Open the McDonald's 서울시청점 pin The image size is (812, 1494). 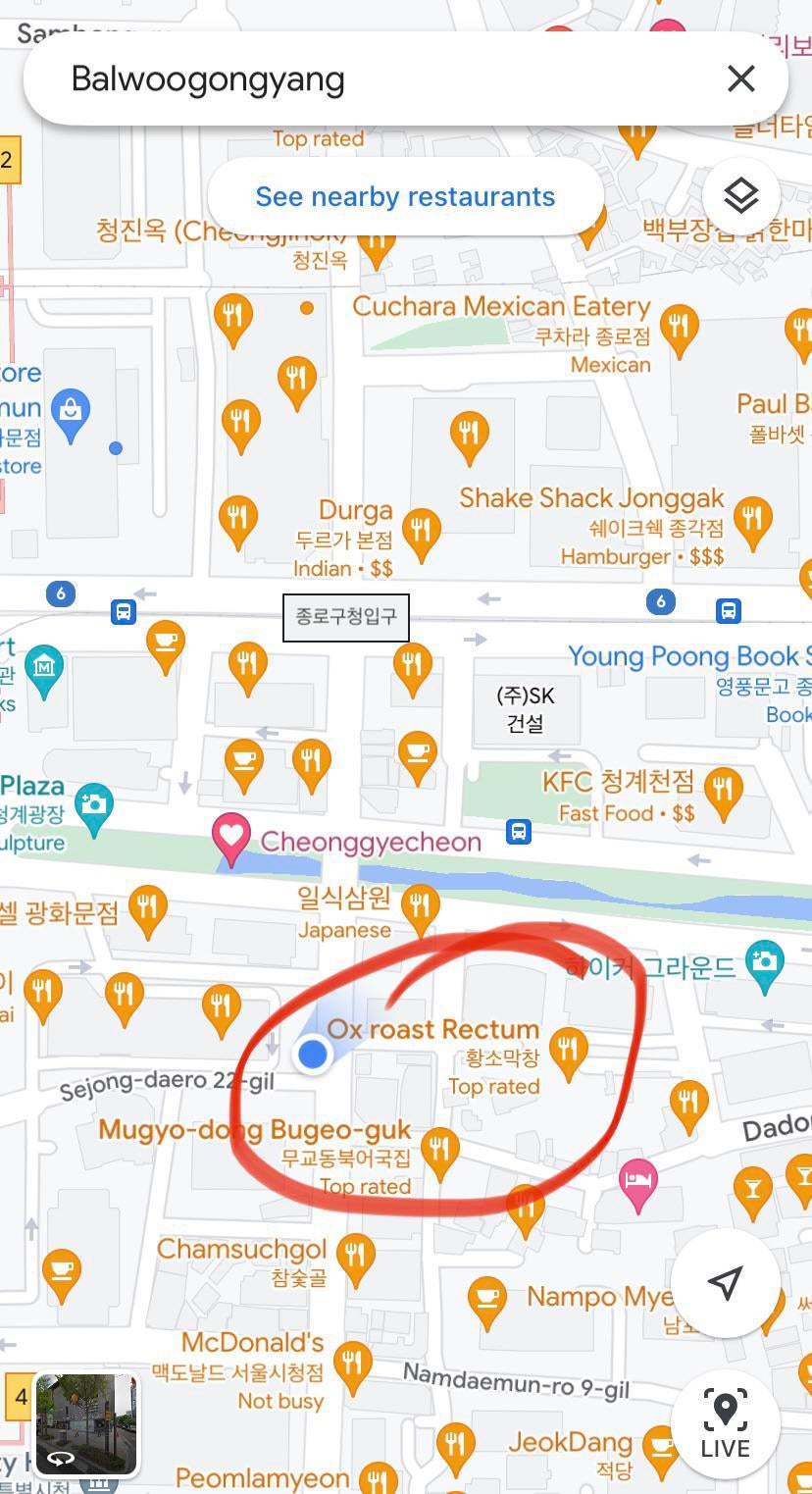tap(352, 1363)
